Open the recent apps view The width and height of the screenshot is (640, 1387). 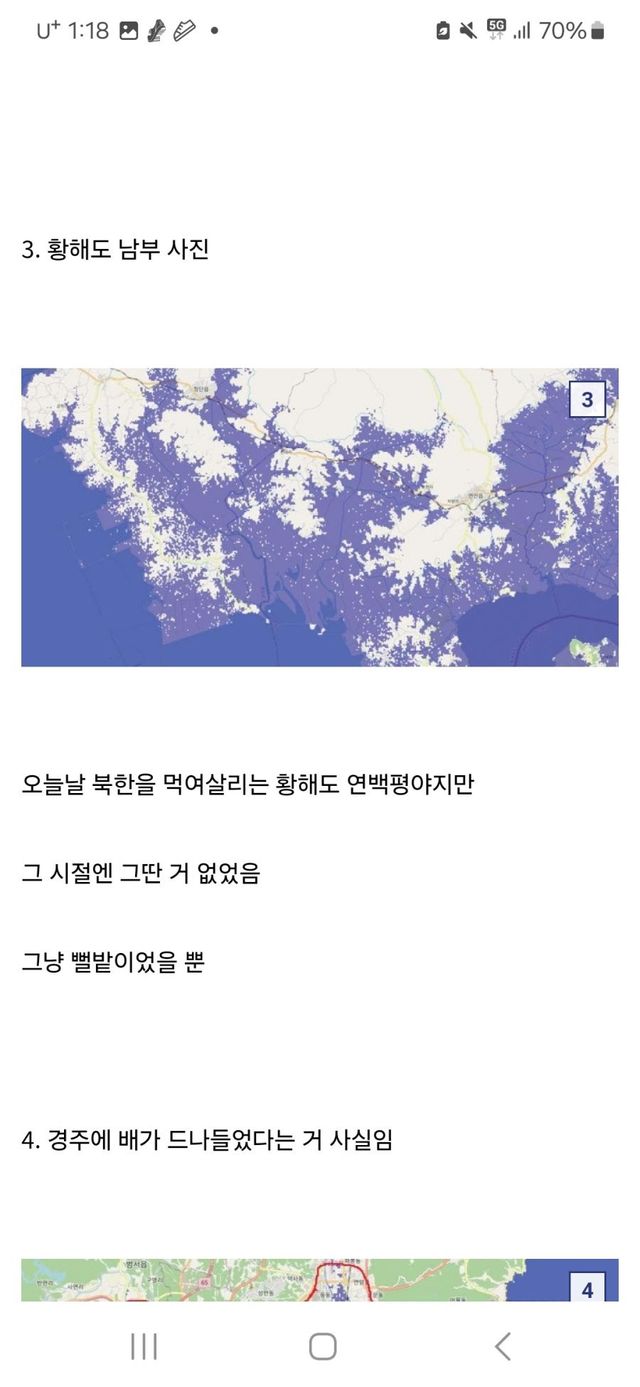pos(144,1346)
